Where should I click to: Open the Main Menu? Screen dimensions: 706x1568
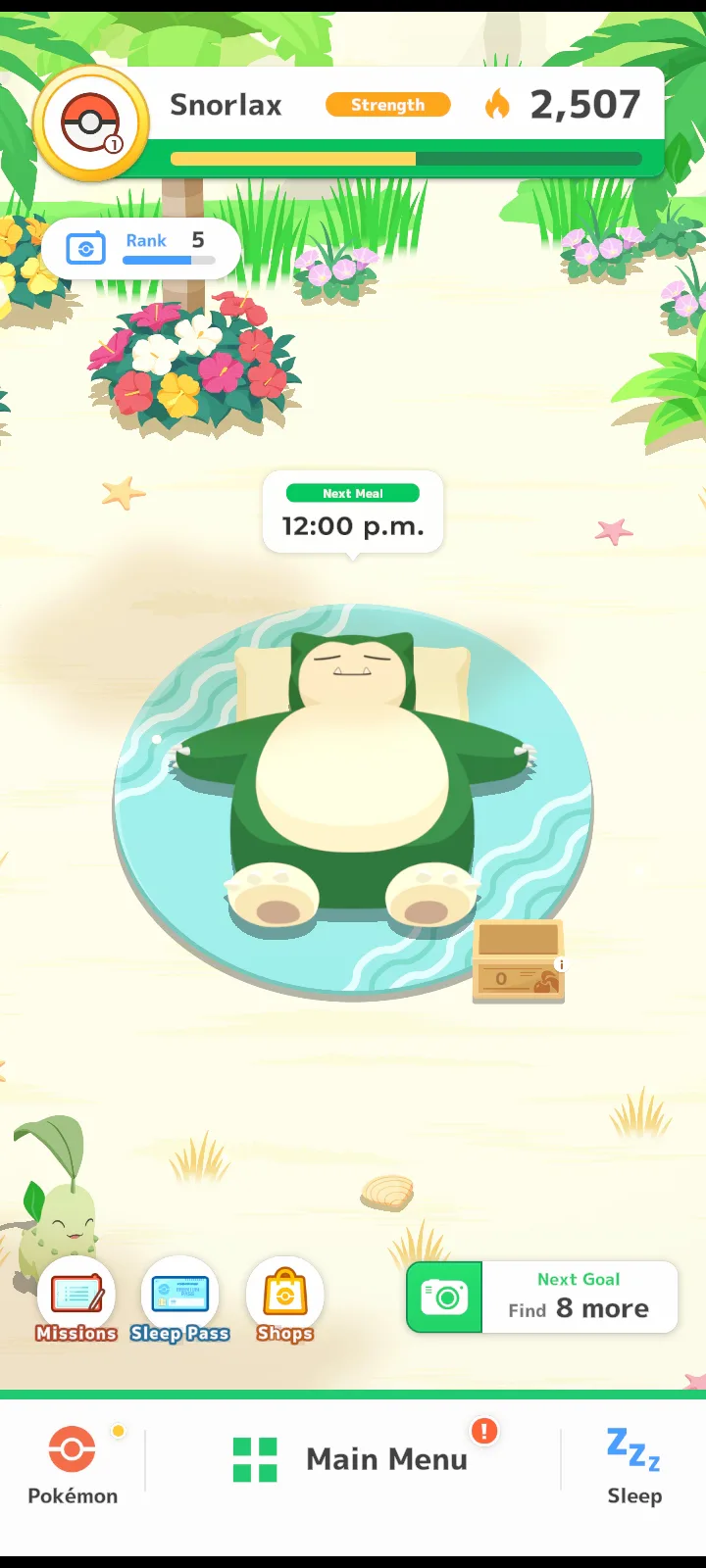tap(353, 1459)
